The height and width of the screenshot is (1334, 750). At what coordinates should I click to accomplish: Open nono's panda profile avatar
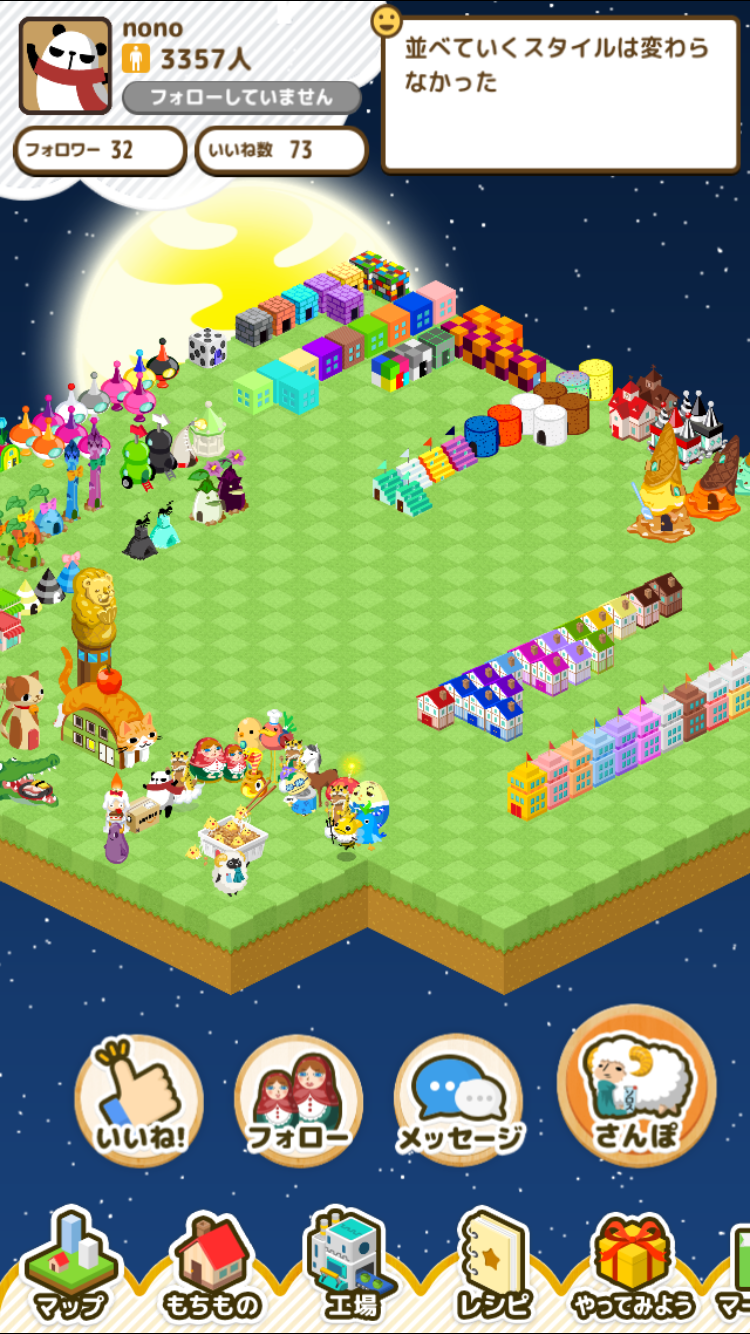(x=65, y=65)
